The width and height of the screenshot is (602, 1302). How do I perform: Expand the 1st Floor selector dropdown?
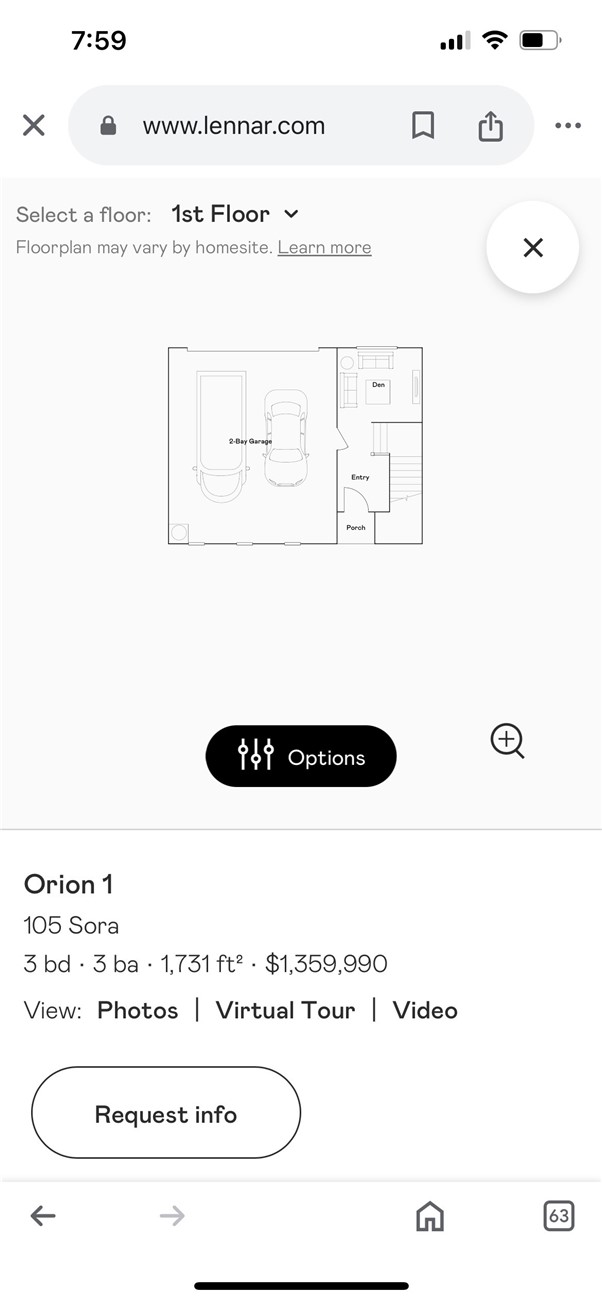pos(235,214)
